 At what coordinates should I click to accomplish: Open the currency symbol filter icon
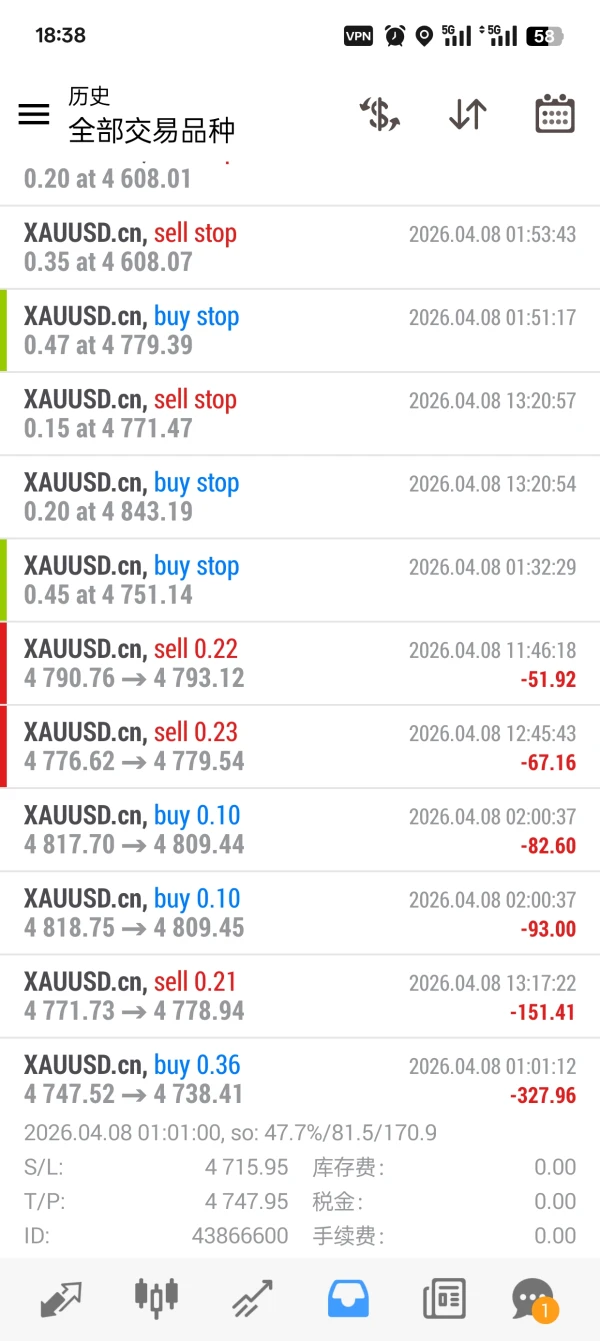(x=380, y=115)
